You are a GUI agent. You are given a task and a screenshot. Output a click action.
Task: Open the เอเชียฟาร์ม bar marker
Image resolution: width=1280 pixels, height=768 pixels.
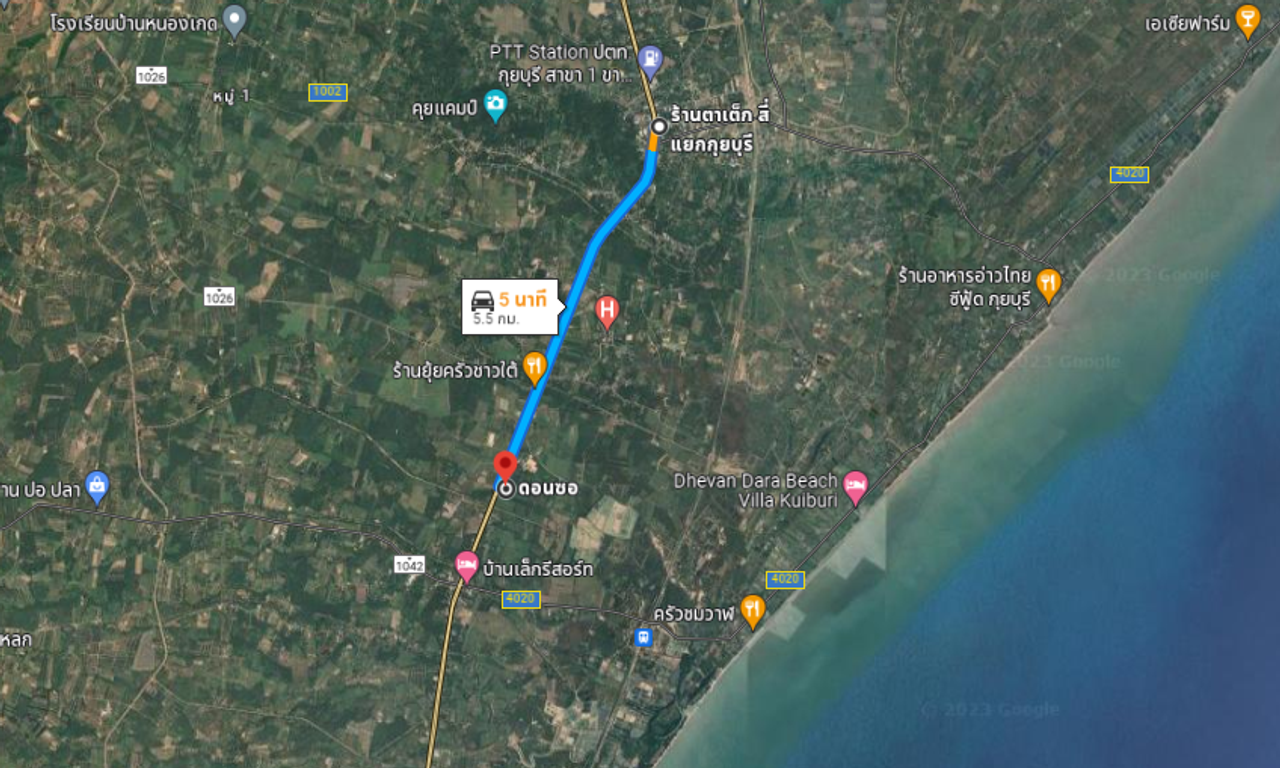coord(1247,19)
